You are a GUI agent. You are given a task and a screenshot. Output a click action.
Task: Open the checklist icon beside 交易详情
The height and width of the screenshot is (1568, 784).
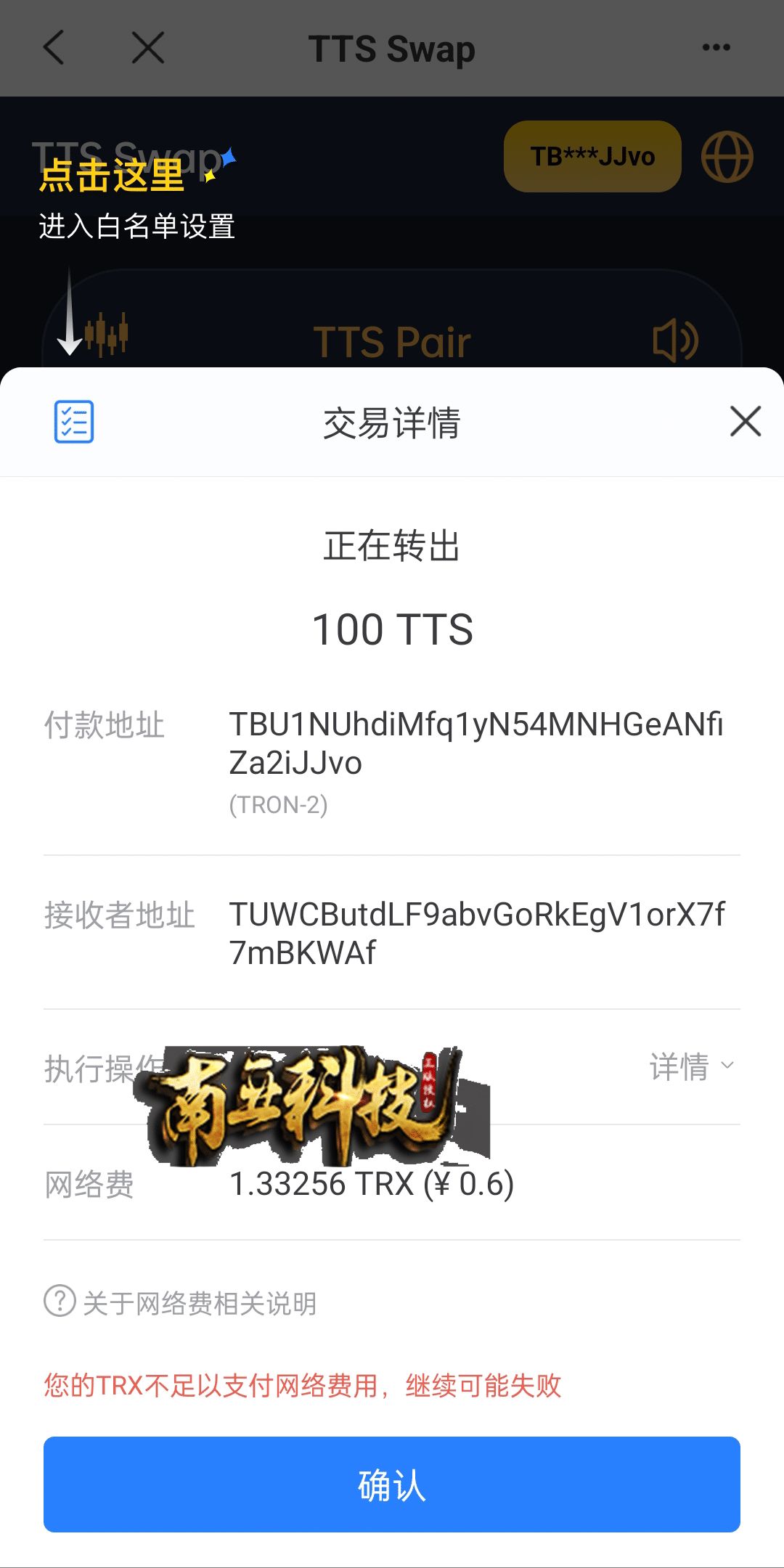[x=74, y=422]
